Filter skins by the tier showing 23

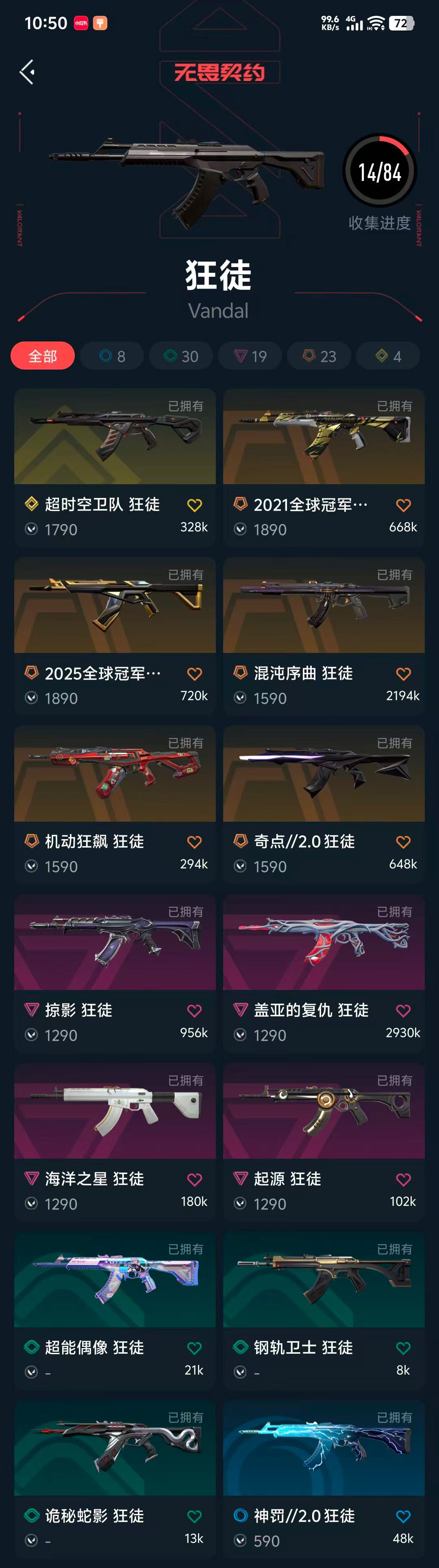319,356
